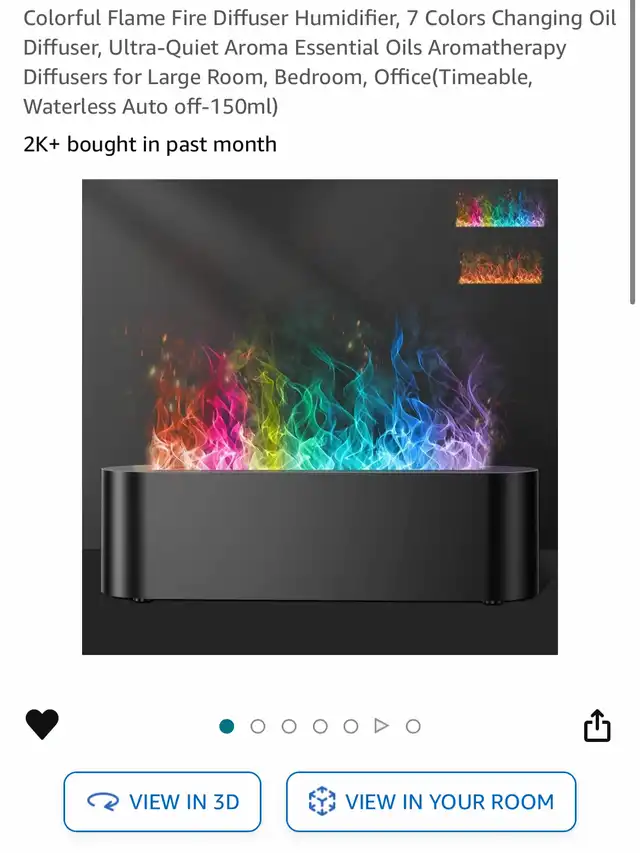Tap VIEW IN 3D button
This screenshot has width=640, height=853.
tap(162, 801)
